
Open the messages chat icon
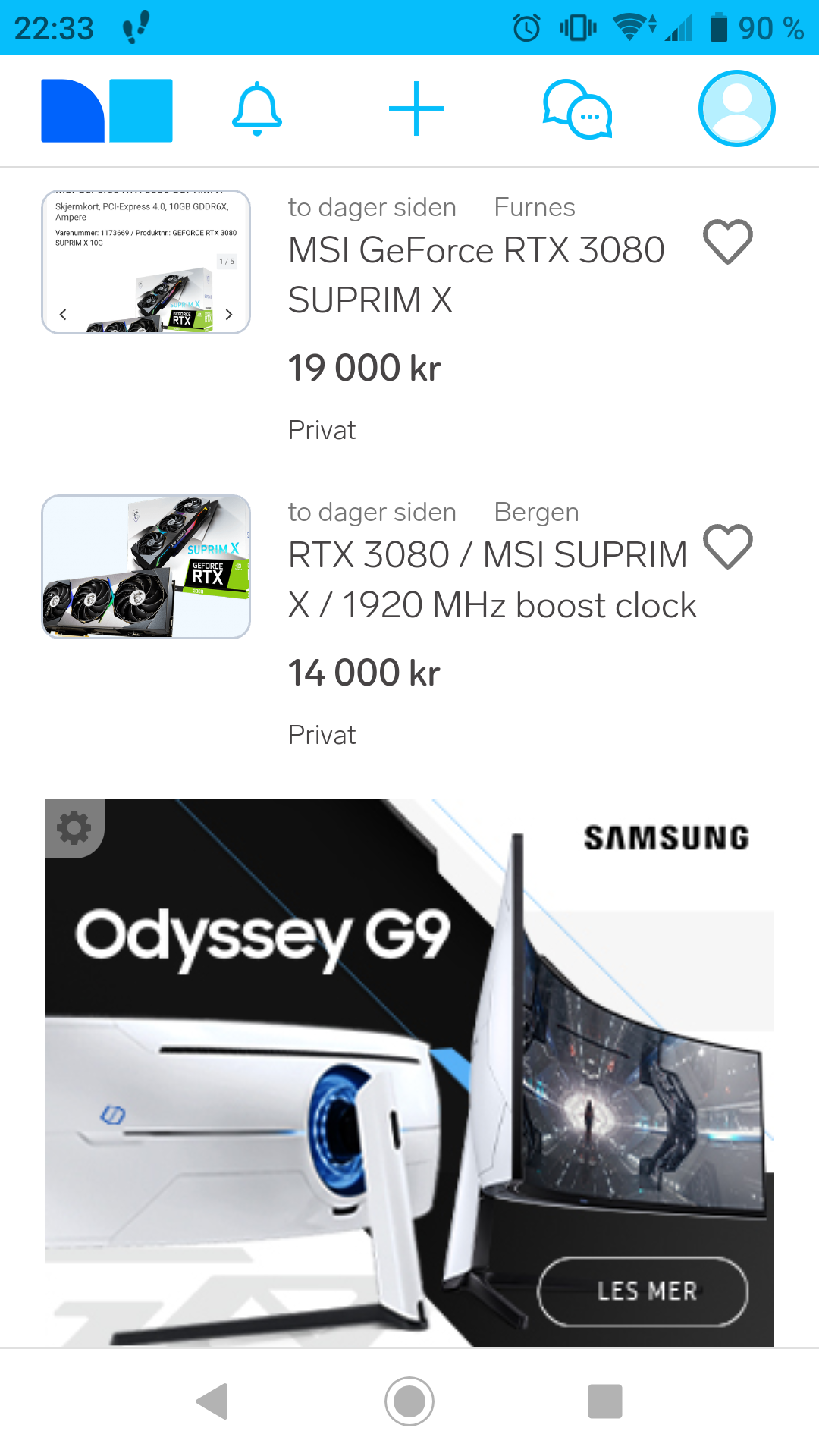click(578, 110)
